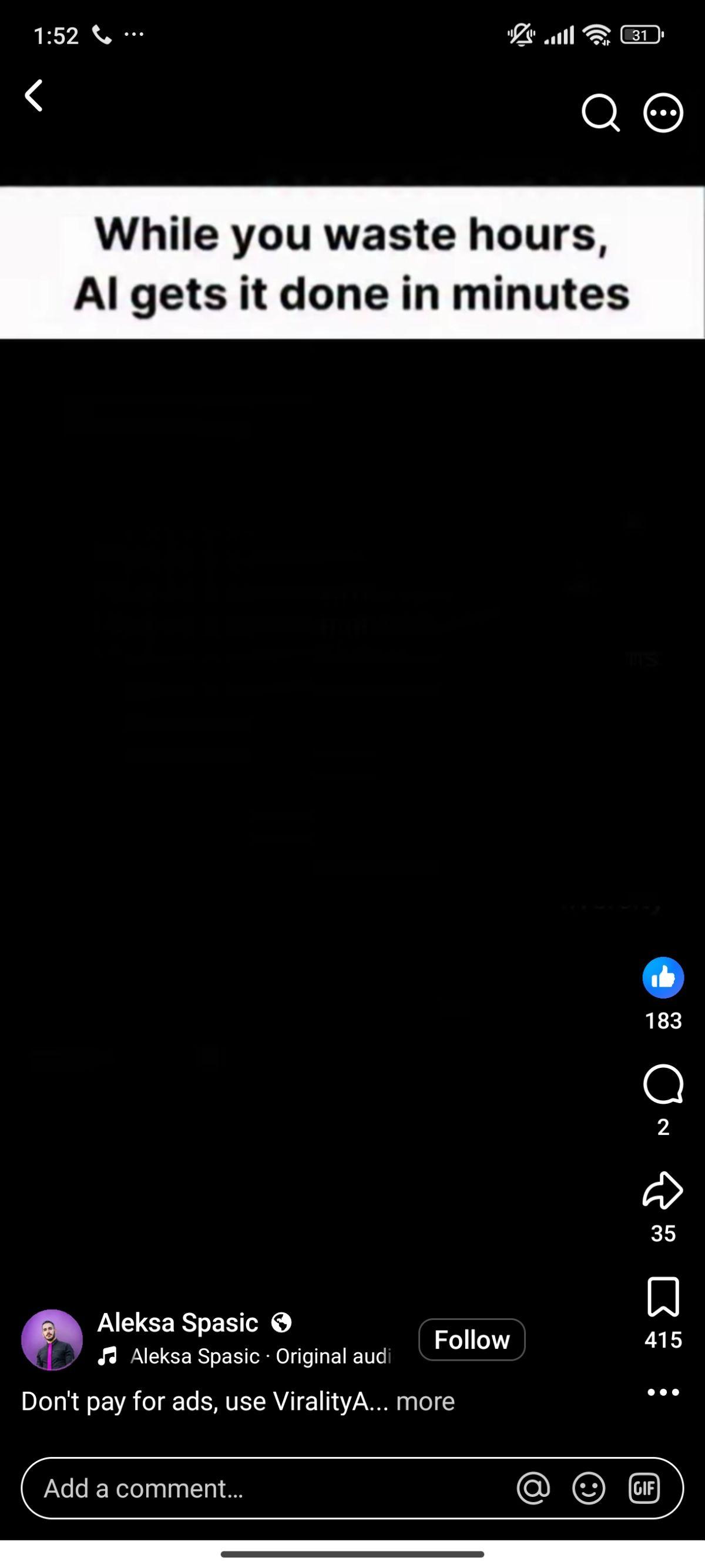This screenshot has height=1568, width=705.
Task: Open the comments bubble icon
Action: coord(663,1084)
